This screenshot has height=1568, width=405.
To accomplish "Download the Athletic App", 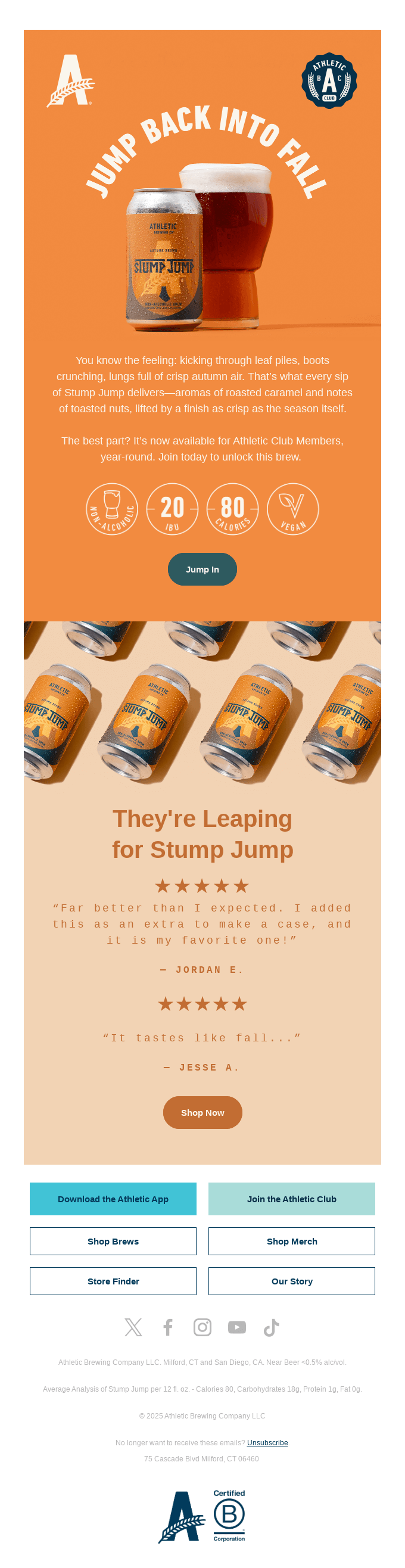I will pyautogui.click(x=113, y=1198).
